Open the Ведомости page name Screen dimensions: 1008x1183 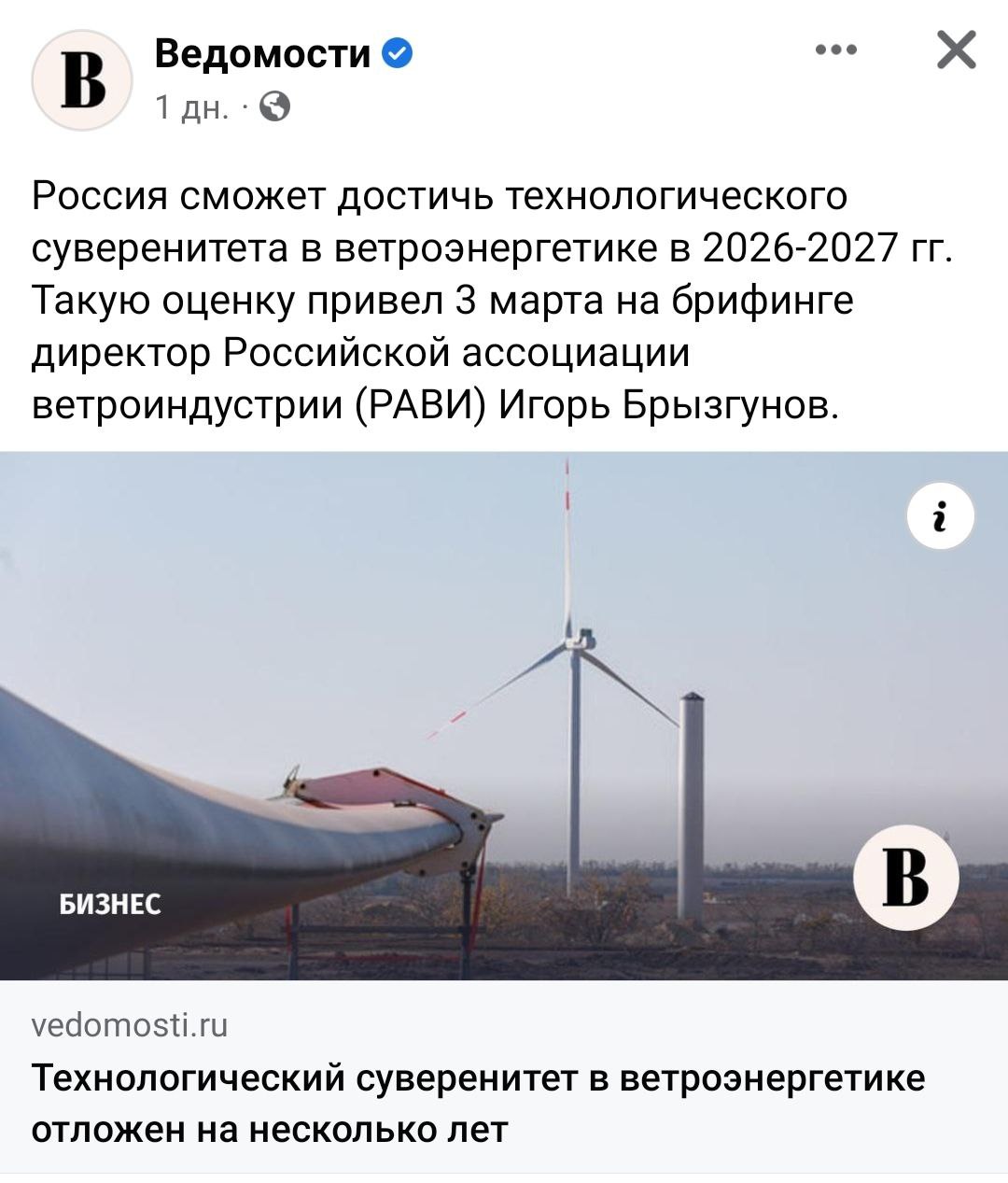coord(263,54)
